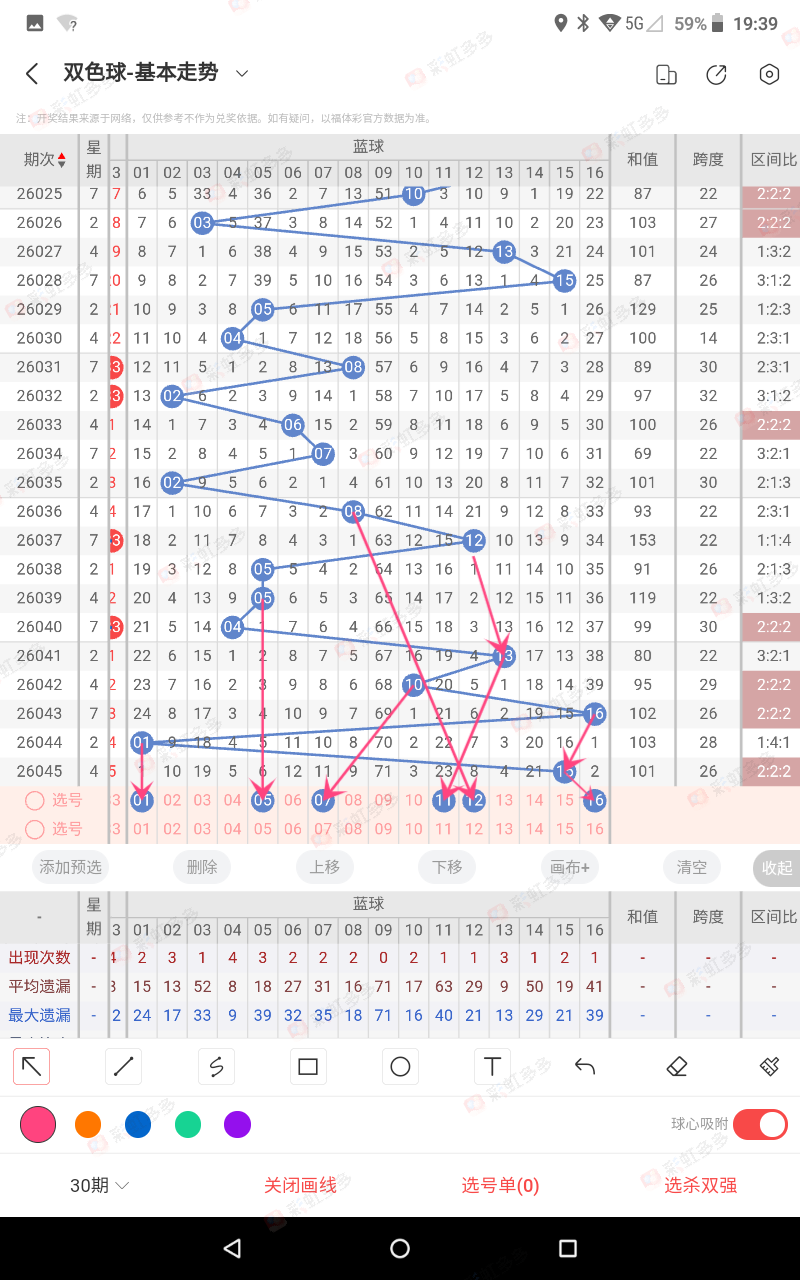Image resolution: width=800 pixels, height=1280 pixels.
Task: Open the share icon in the top bar
Action: (x=716, y=74)
